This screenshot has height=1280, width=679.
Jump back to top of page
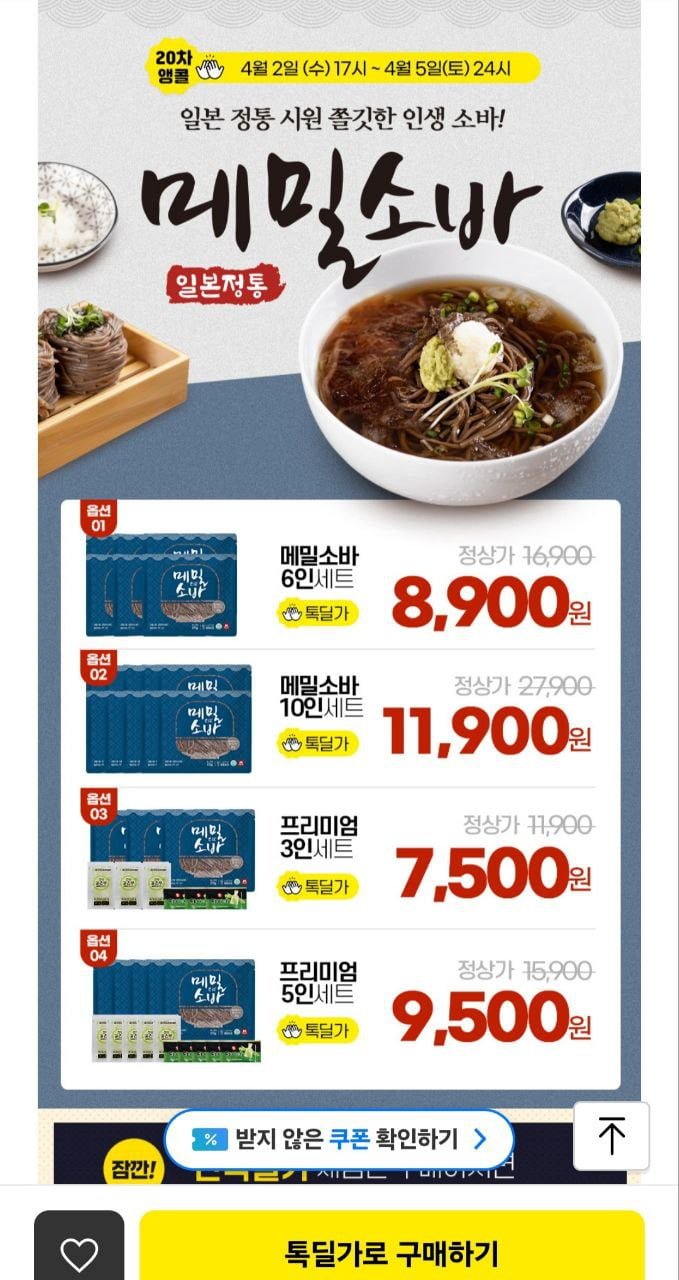(x=611, y=1136)
